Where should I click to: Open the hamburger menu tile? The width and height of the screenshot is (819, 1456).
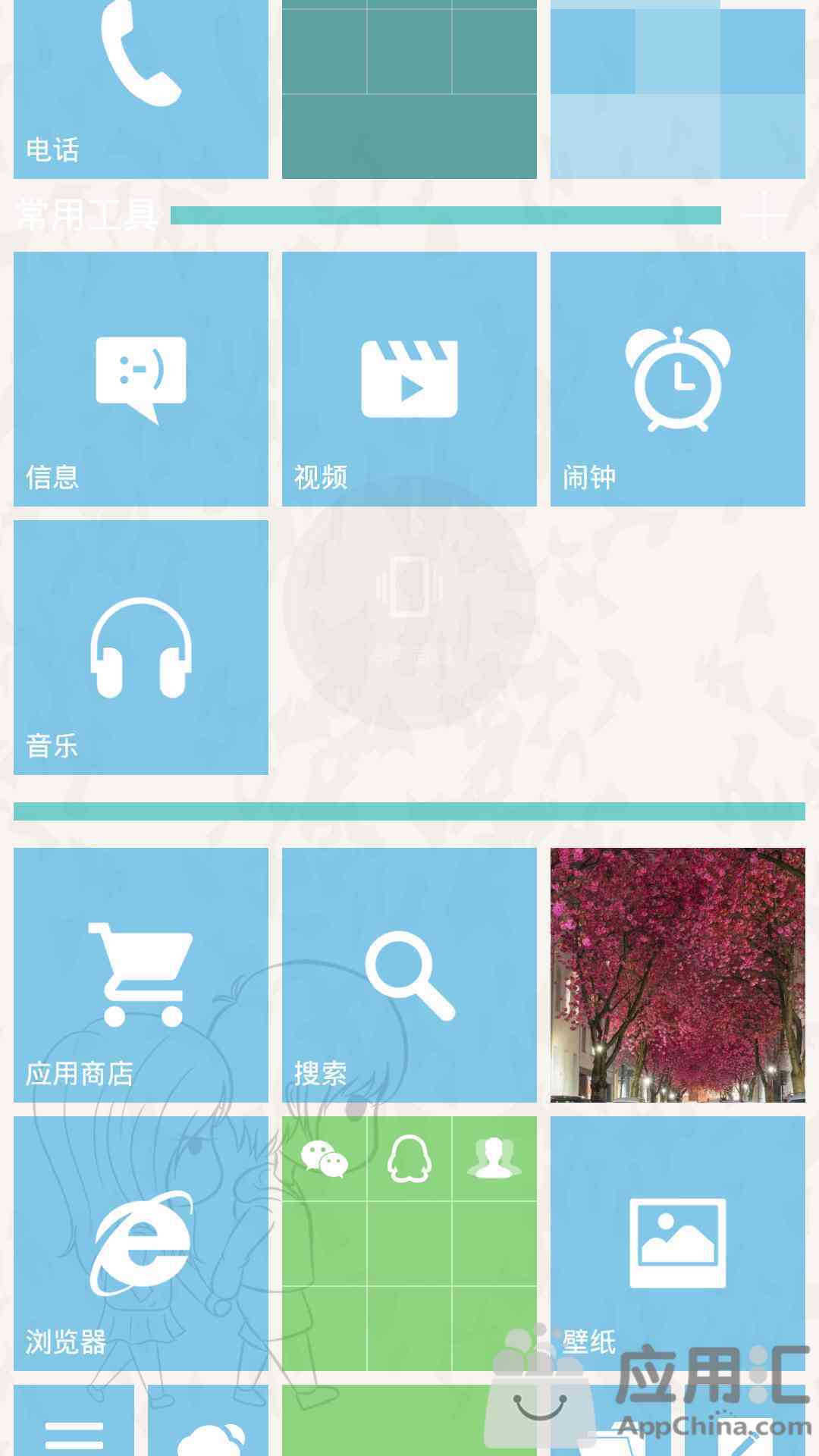[x=74, y=1429]
